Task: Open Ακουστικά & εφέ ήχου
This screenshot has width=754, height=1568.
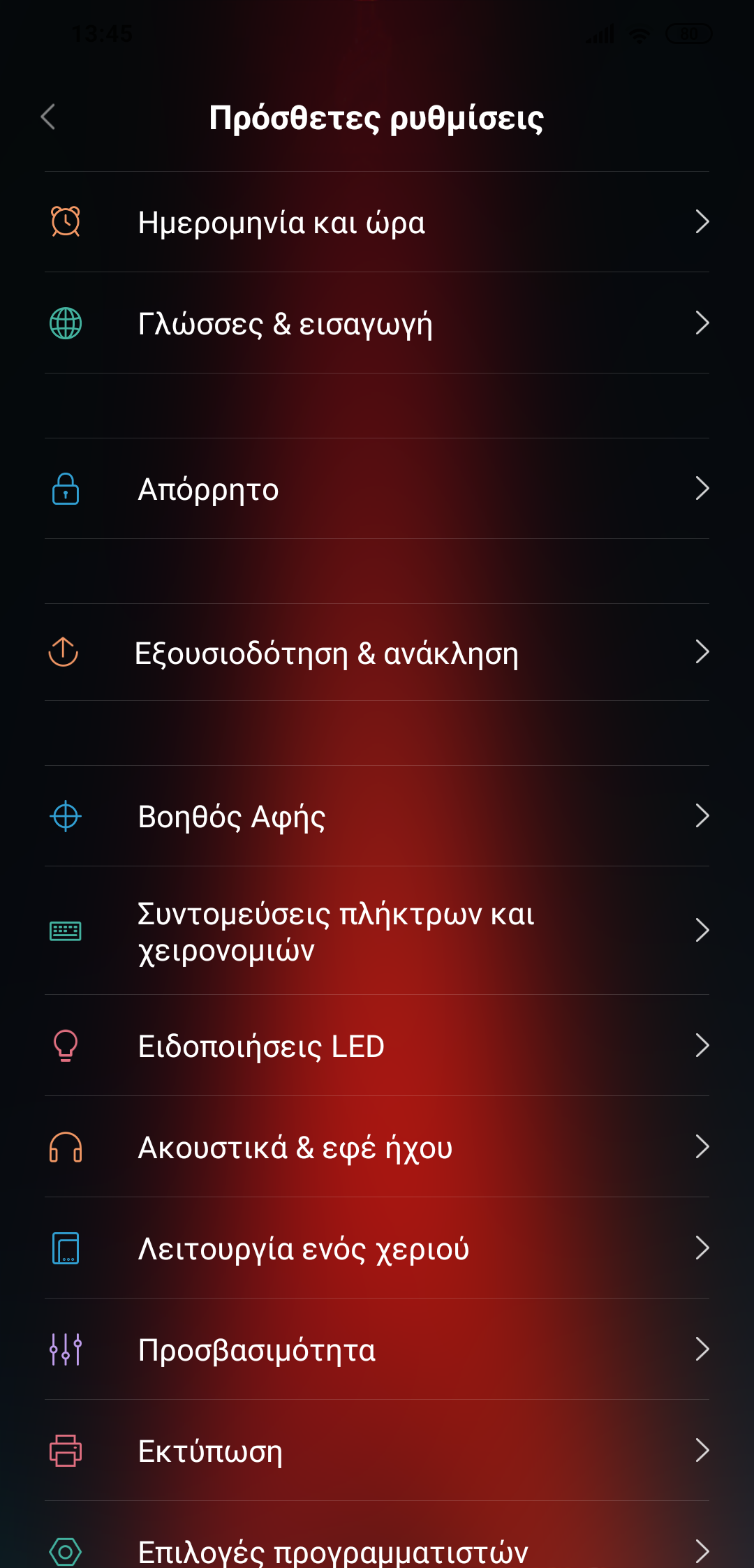Action: (377, 1147)
